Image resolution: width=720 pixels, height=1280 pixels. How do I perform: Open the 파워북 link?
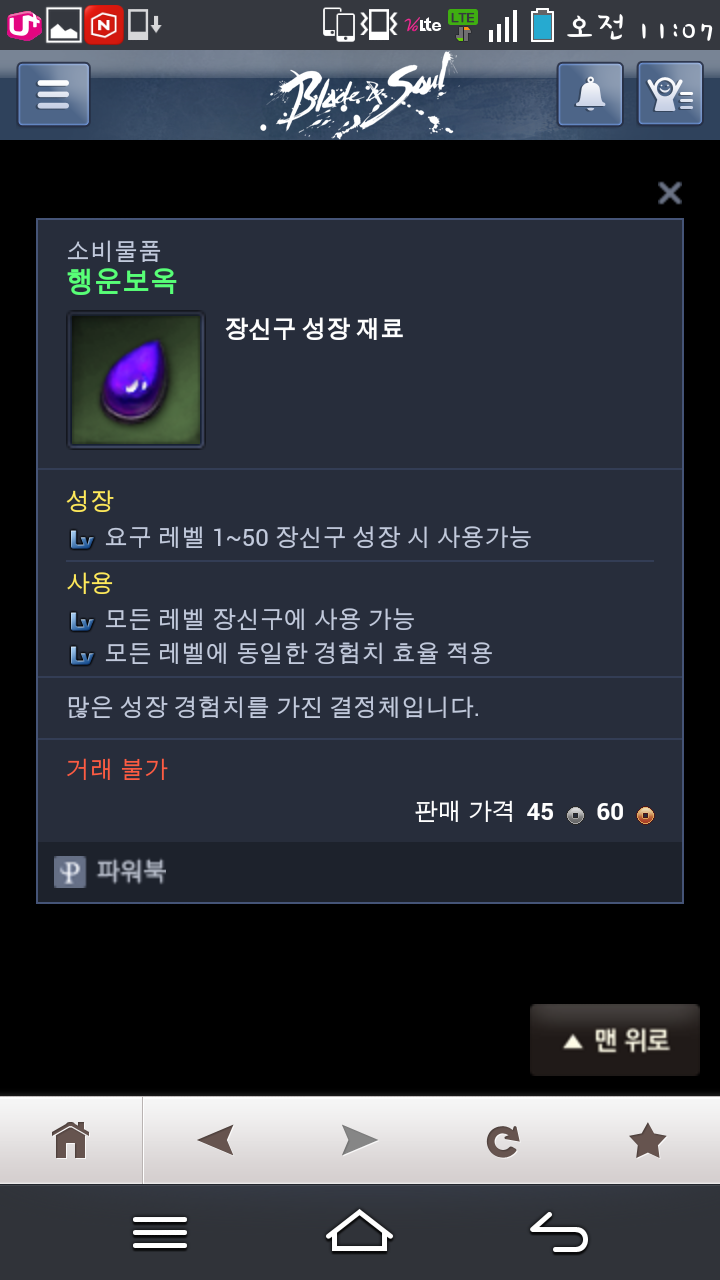(x=112, y=872)
